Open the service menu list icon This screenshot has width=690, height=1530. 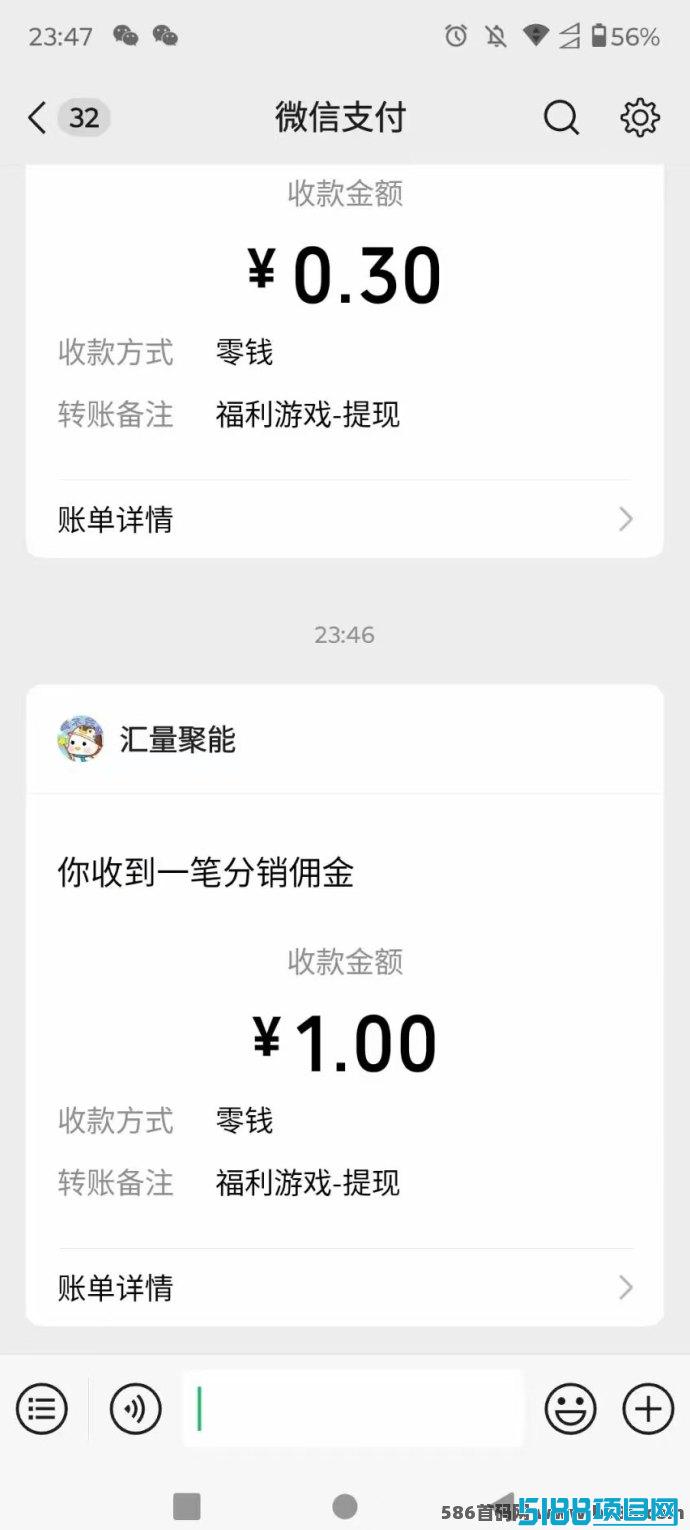[42, 1409]
